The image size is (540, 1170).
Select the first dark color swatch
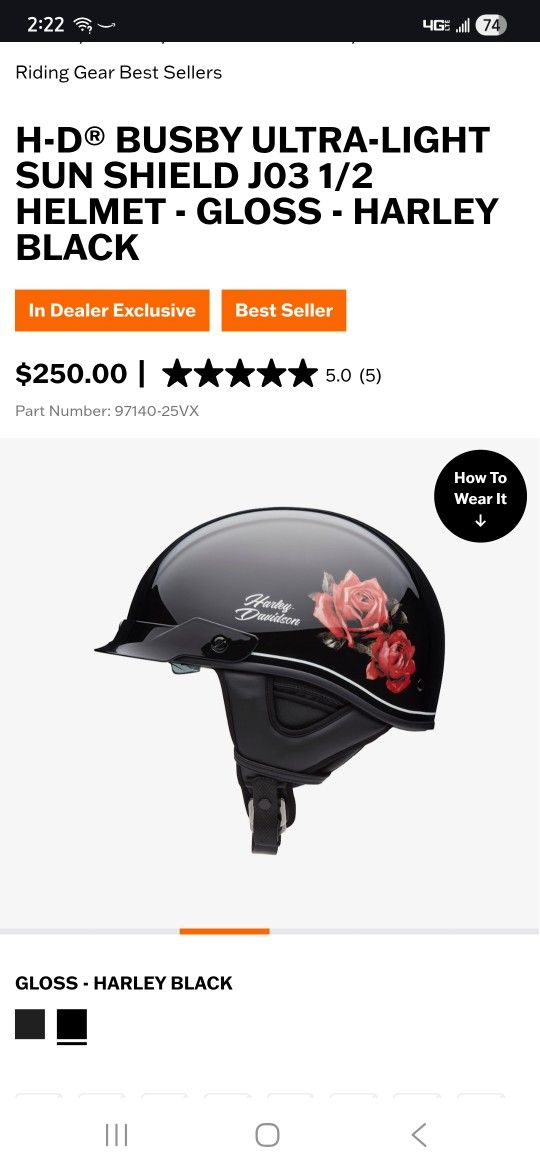click(x=30, y=1024)
